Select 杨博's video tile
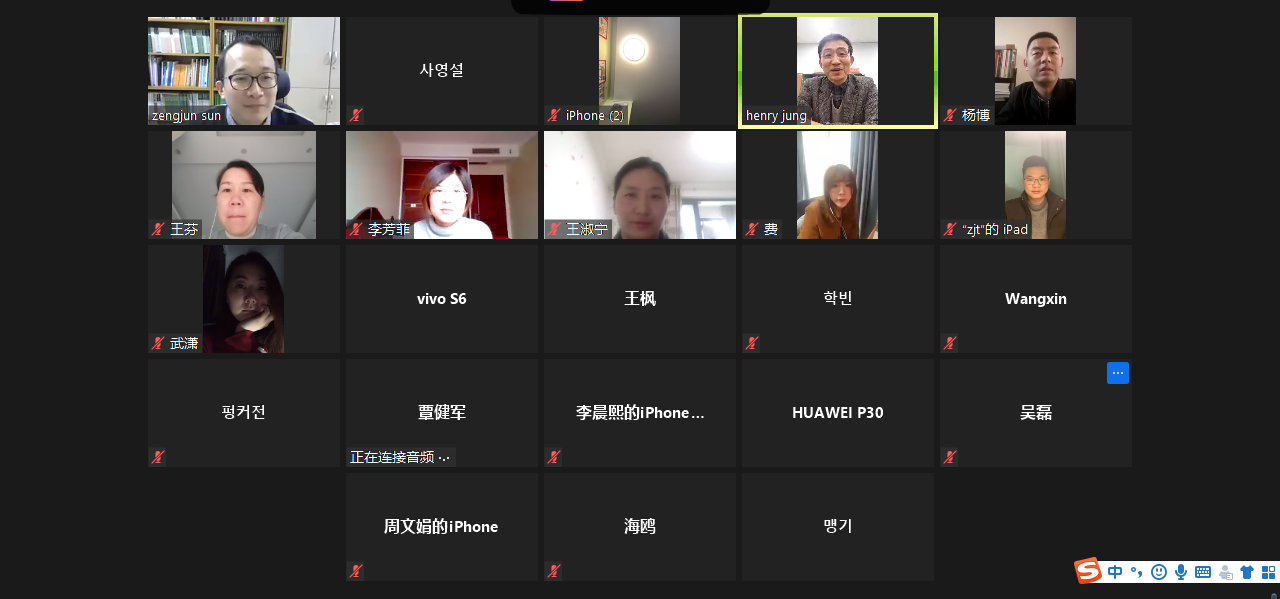 click(1035, 71)
